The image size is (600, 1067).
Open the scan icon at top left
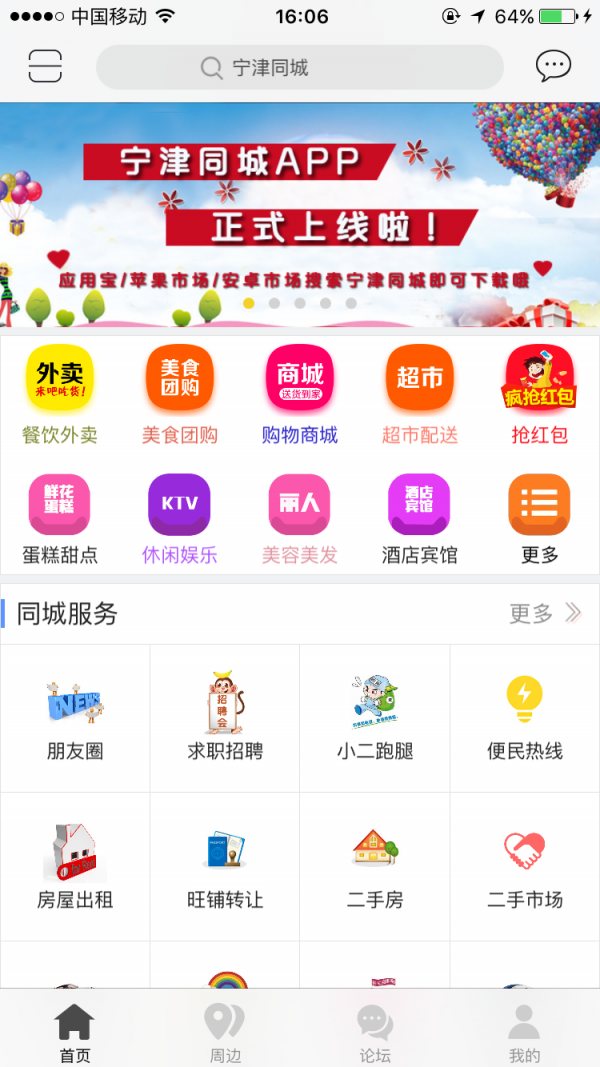45,67
